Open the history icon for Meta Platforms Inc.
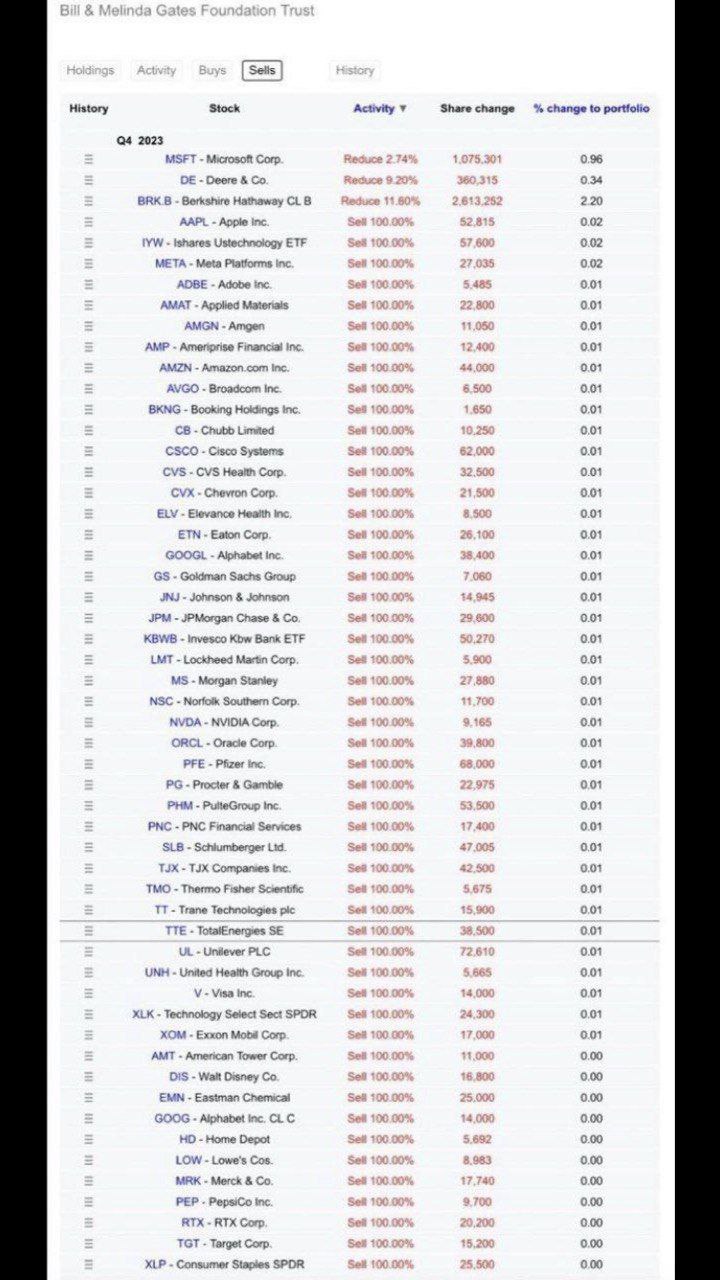The height and width of the screenshot is (1280, 720). click(x=88, y=264)
